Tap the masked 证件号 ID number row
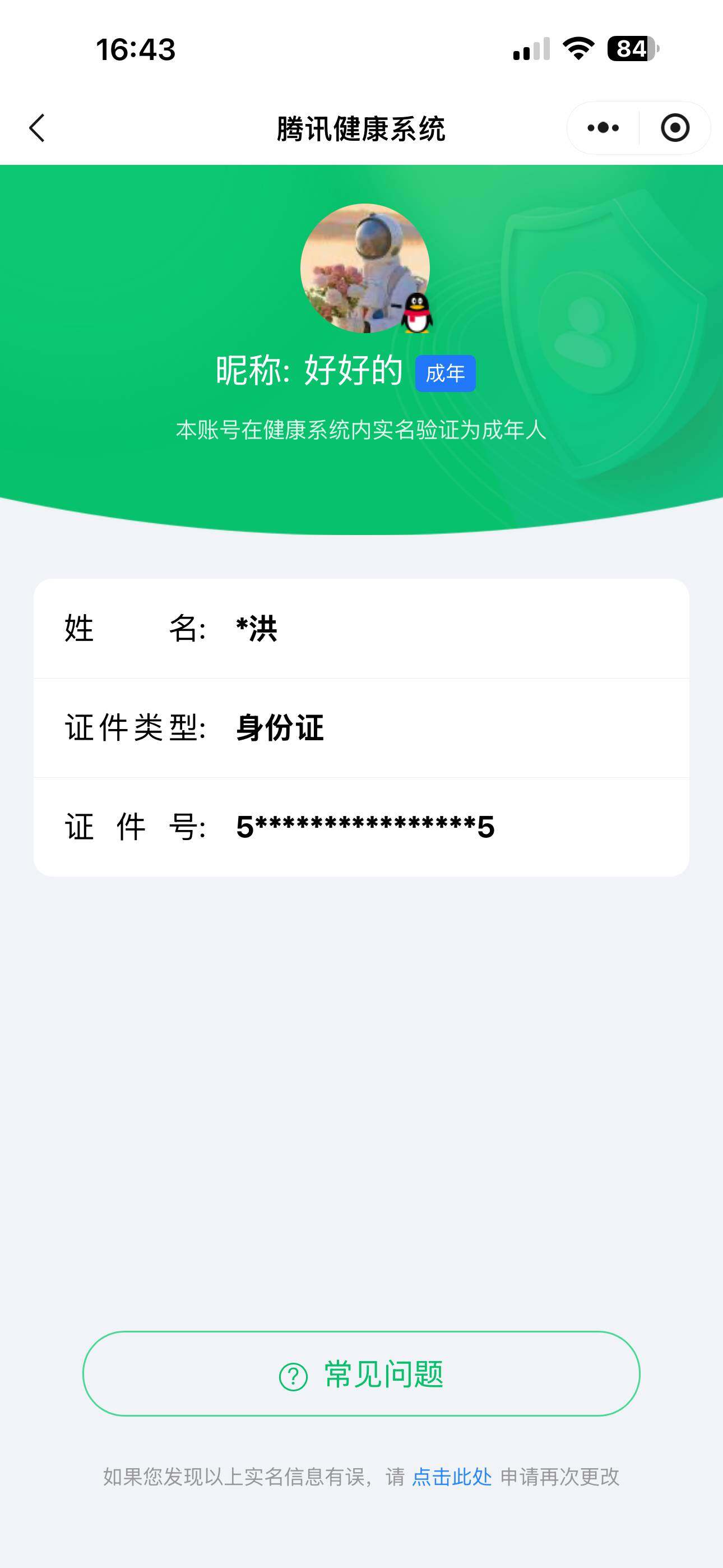This screenshot has height=1568, width=723. coord(361,827)
